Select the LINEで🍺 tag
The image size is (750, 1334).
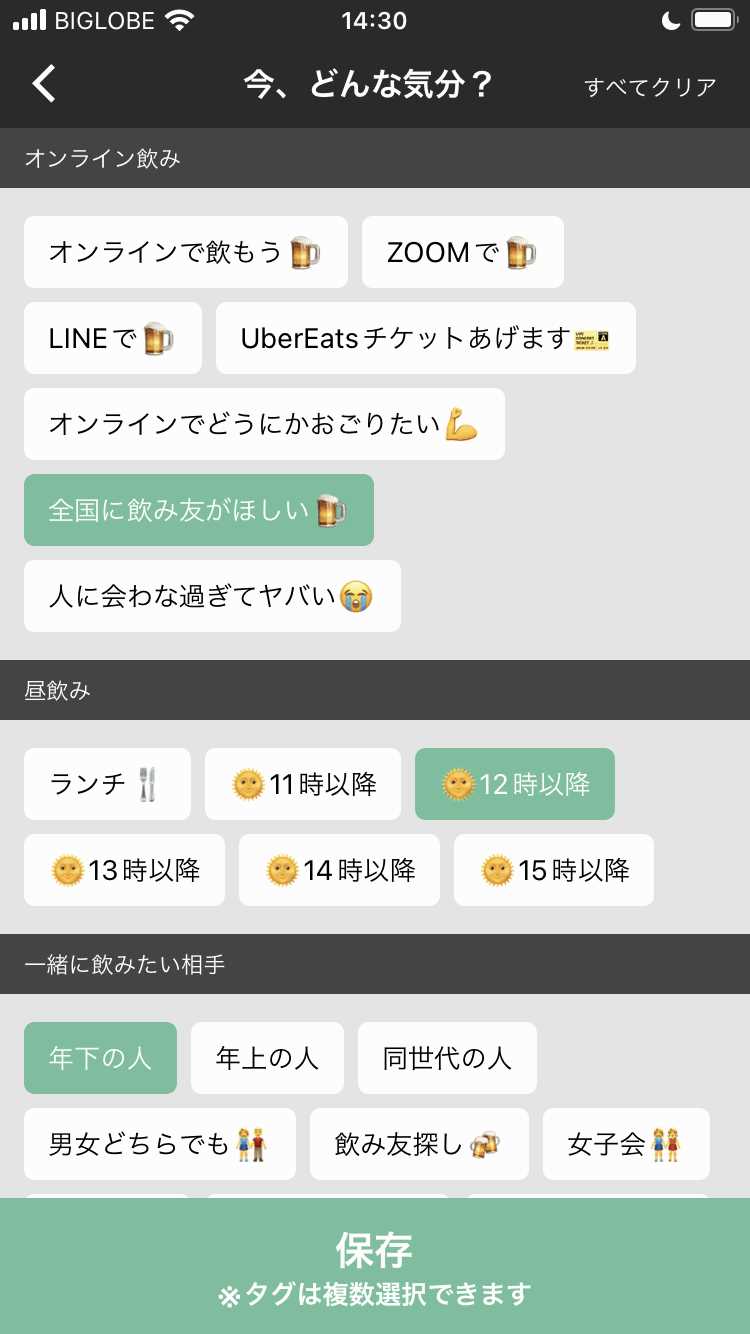click(112, 338)
